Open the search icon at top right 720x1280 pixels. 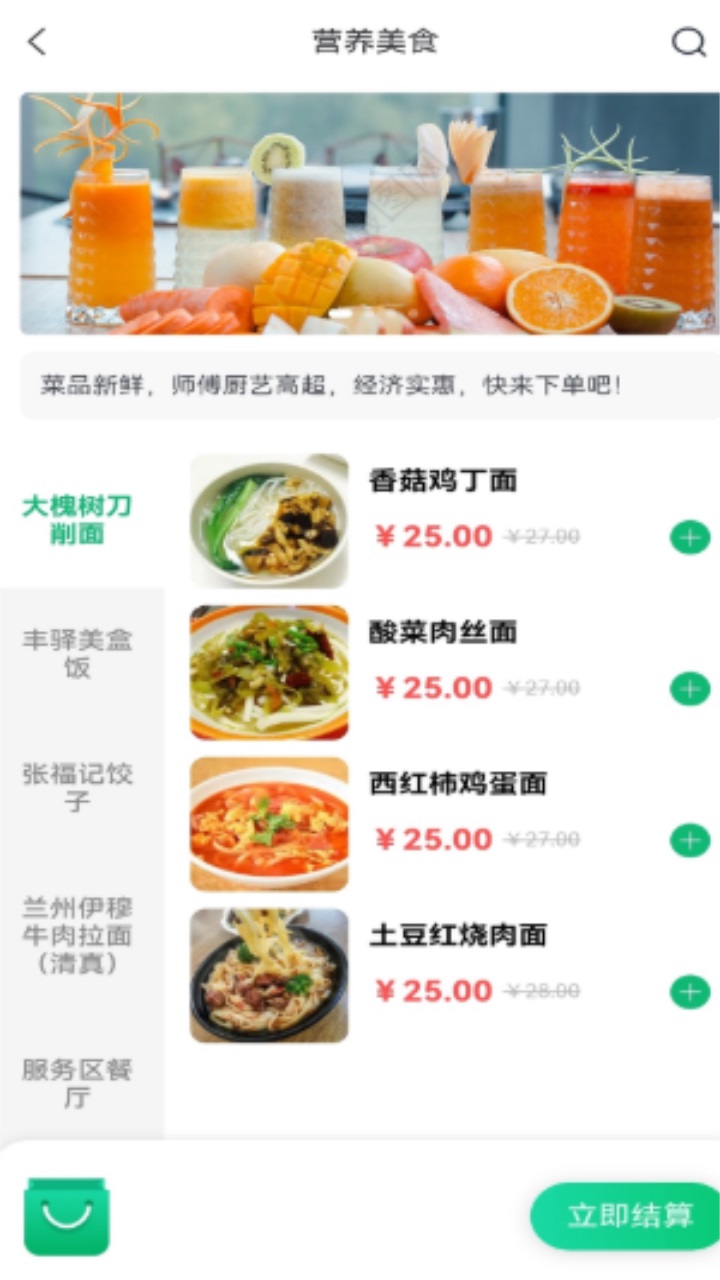point(686,43)
